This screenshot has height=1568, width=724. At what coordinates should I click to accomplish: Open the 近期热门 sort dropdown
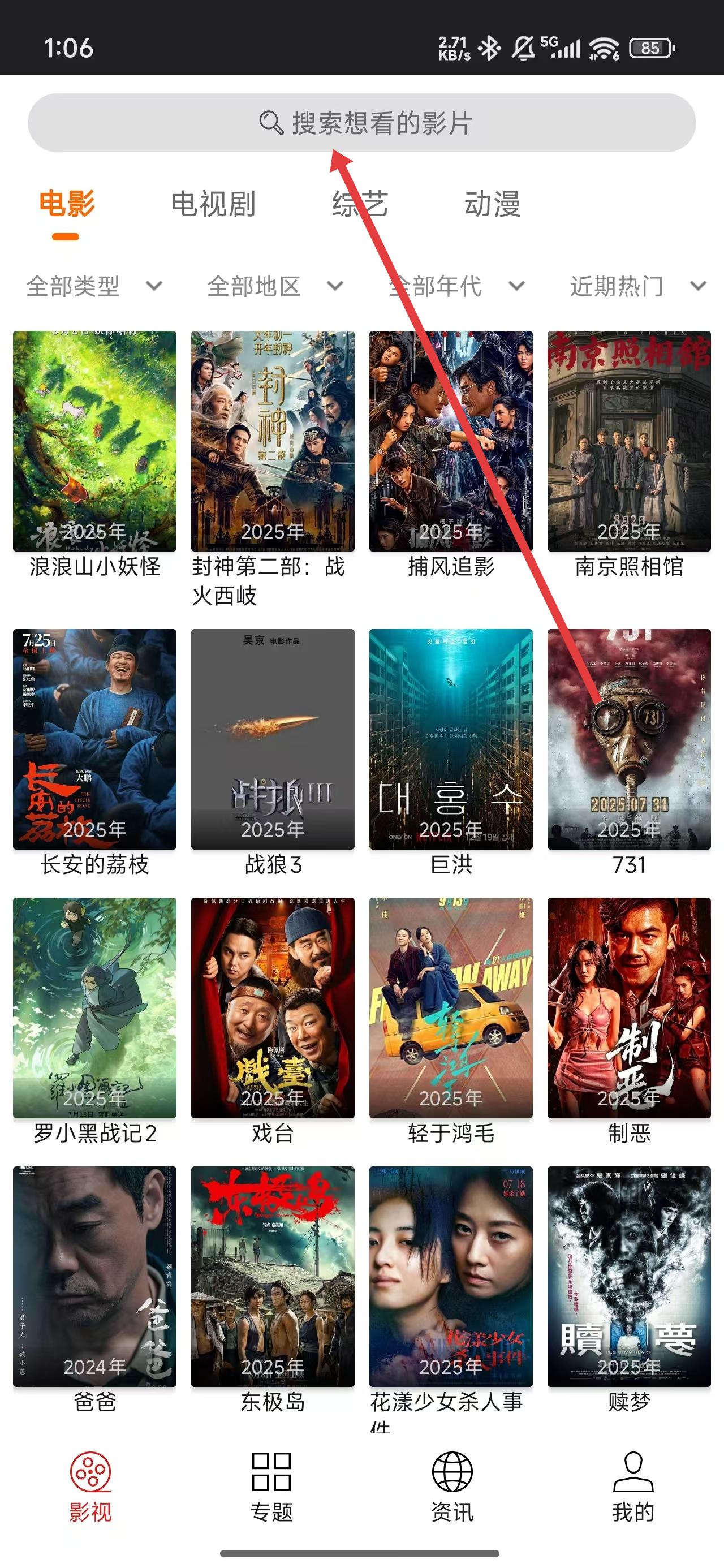coord(637,286)
